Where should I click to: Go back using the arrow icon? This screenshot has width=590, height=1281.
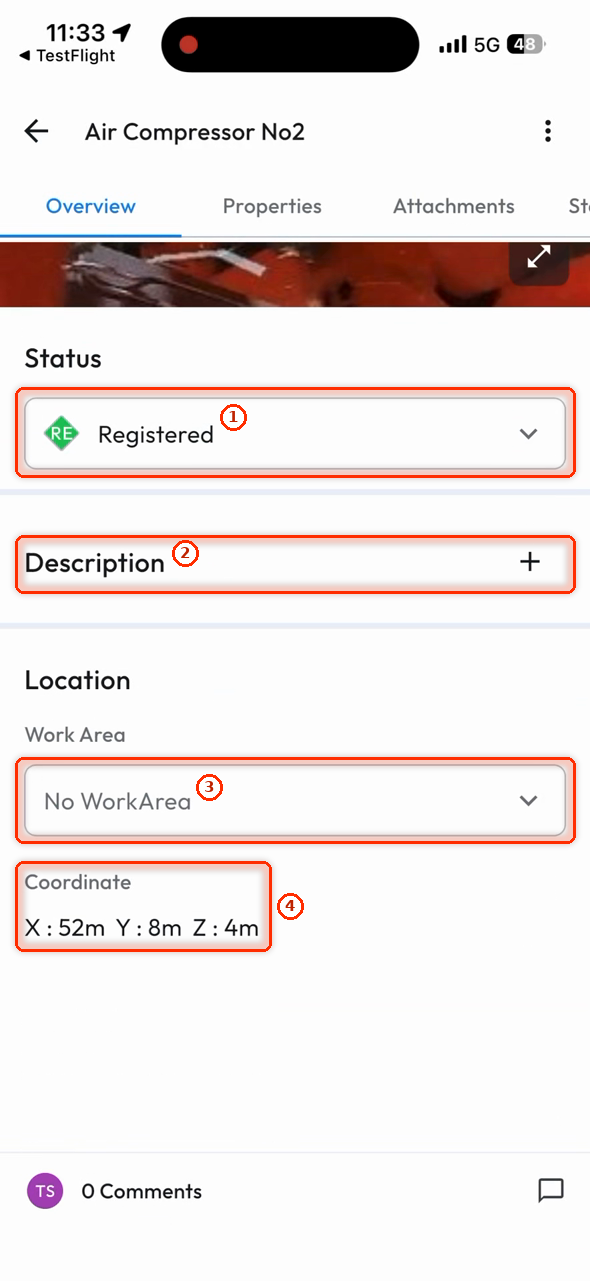click(37, 131)
